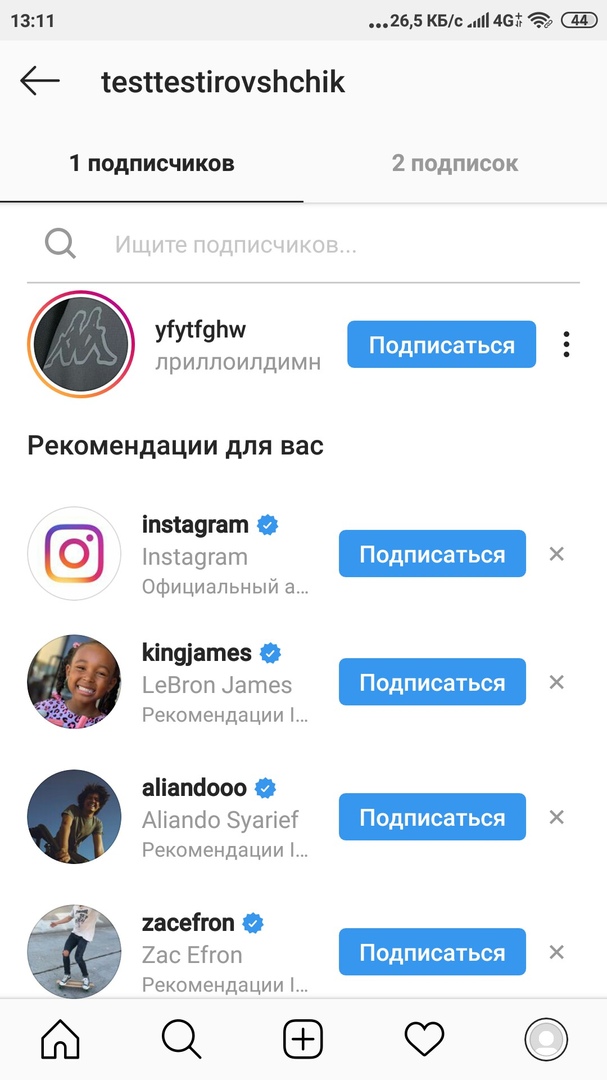Follow yfytfghw with Подписаться button

pos(442,344)
